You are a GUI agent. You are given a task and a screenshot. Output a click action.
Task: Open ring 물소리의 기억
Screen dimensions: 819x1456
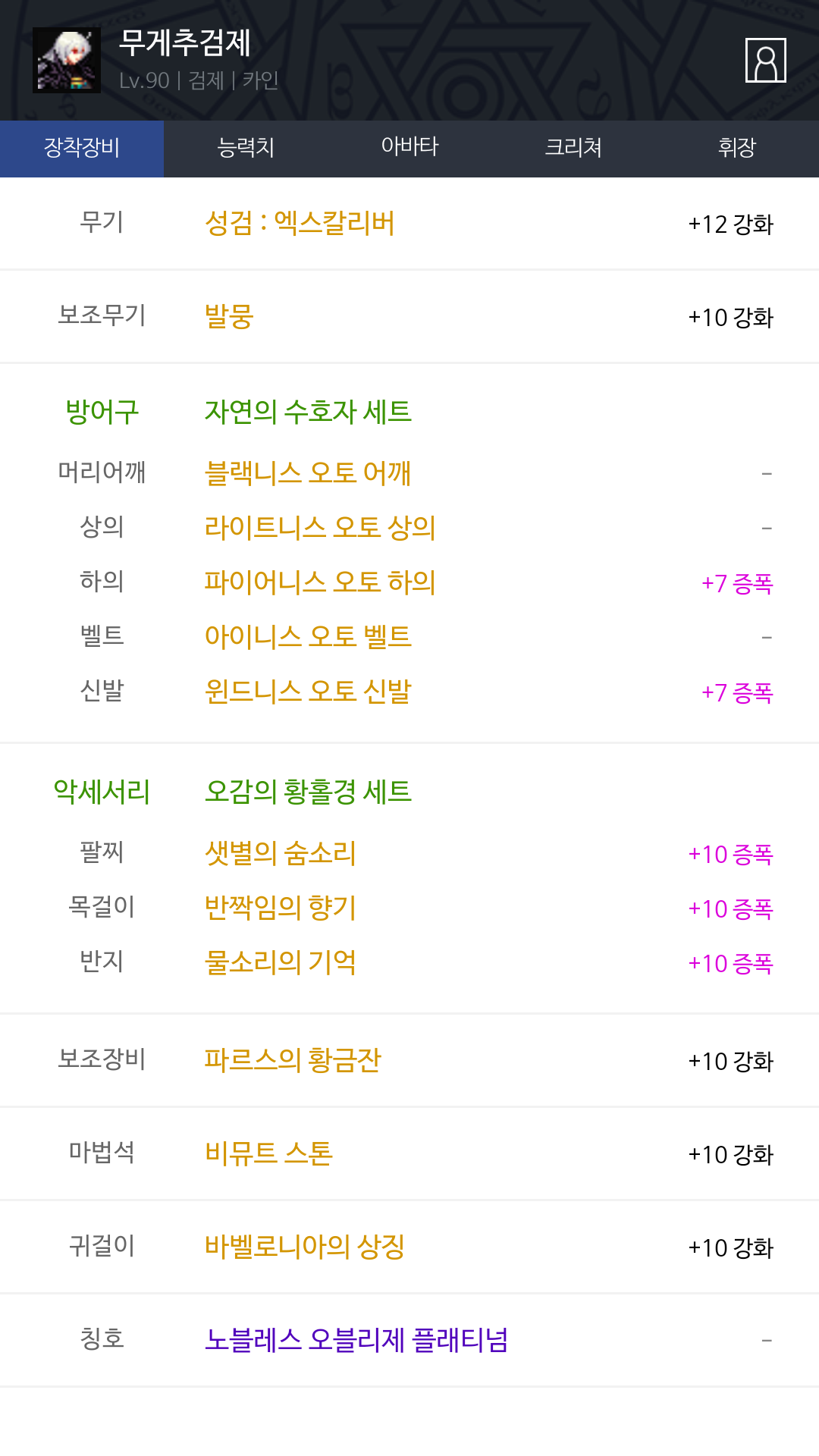tap(281, 962)
